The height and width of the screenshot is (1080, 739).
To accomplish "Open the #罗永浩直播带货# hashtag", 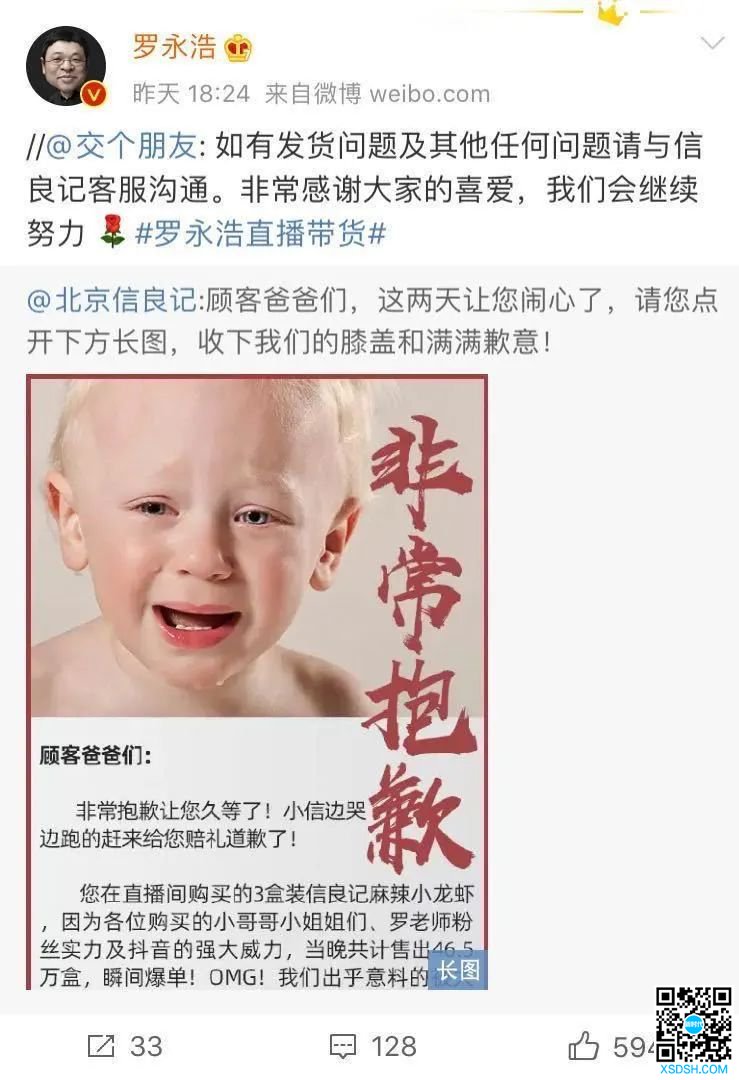I will [260, 231].
